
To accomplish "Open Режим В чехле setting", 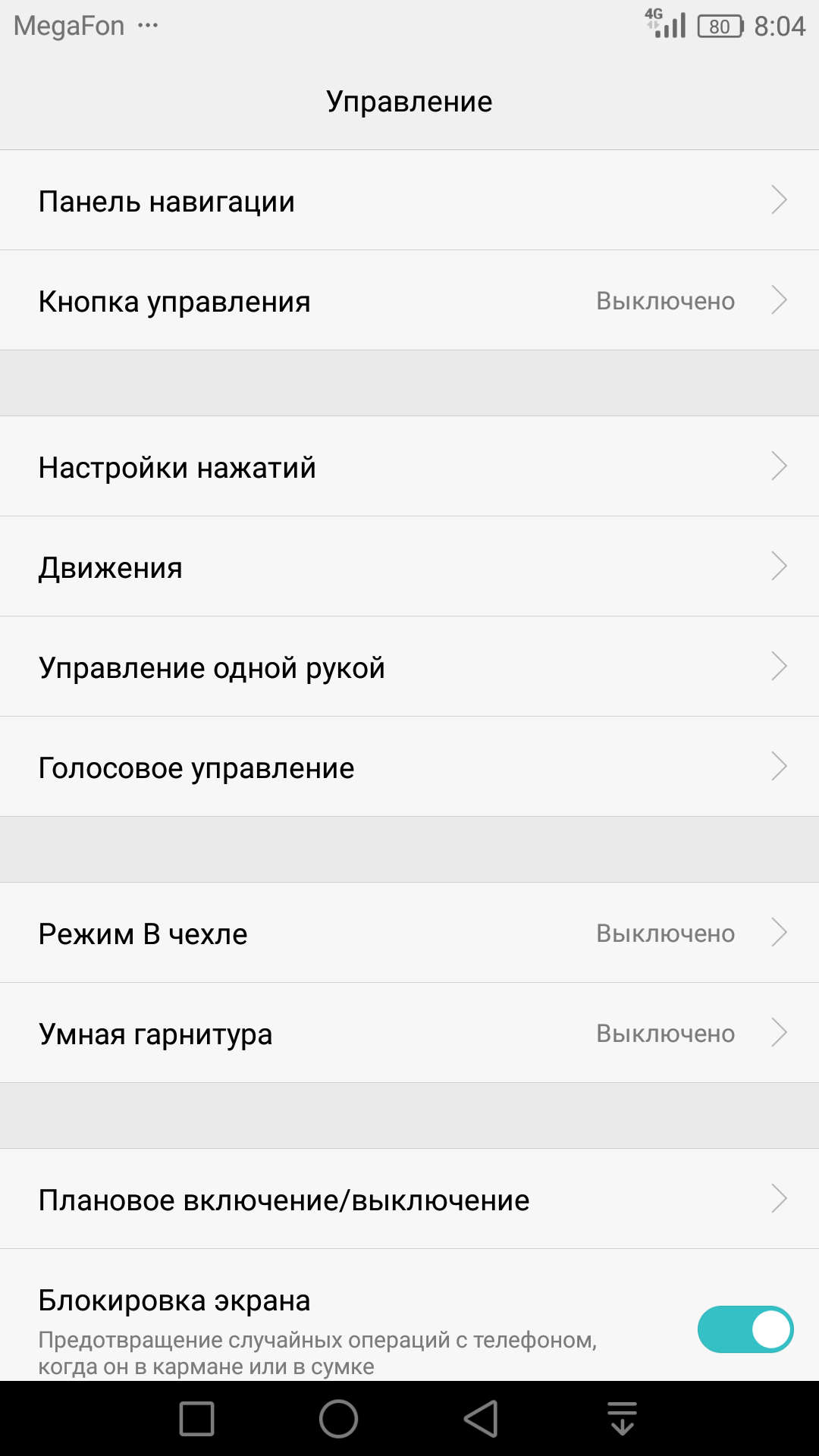I will pos(409,933).
